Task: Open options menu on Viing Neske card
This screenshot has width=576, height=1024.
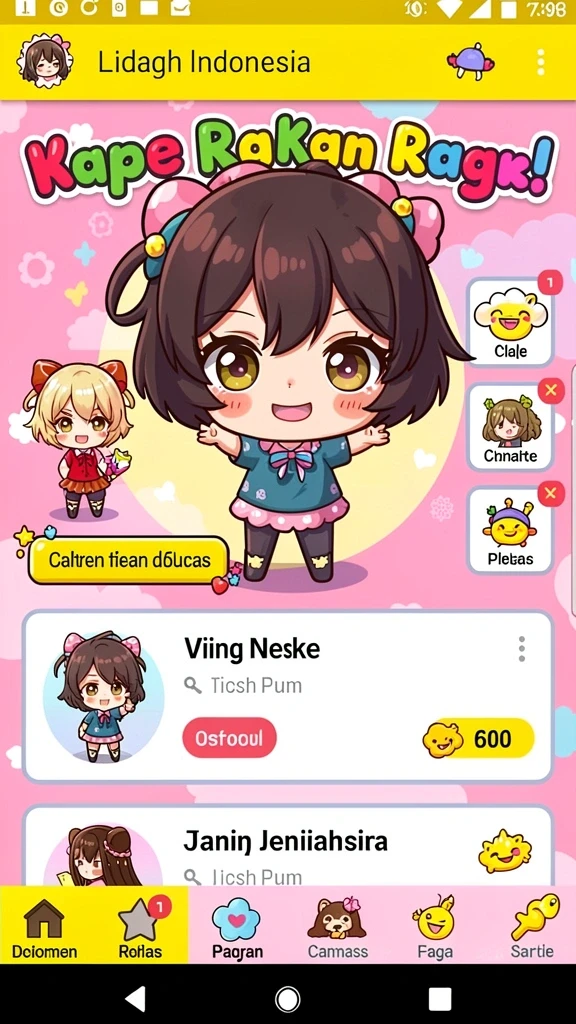Action: click(521, 649)
